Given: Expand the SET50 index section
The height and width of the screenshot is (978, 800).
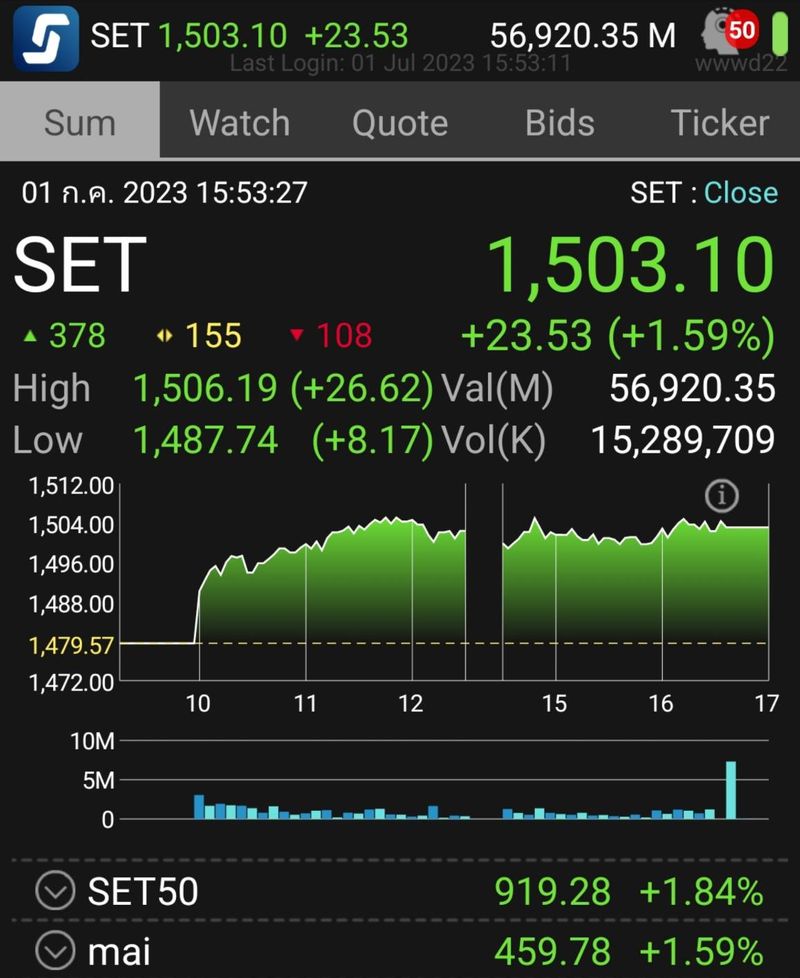Looking at the screenshot, I should [x=57, y=890].
